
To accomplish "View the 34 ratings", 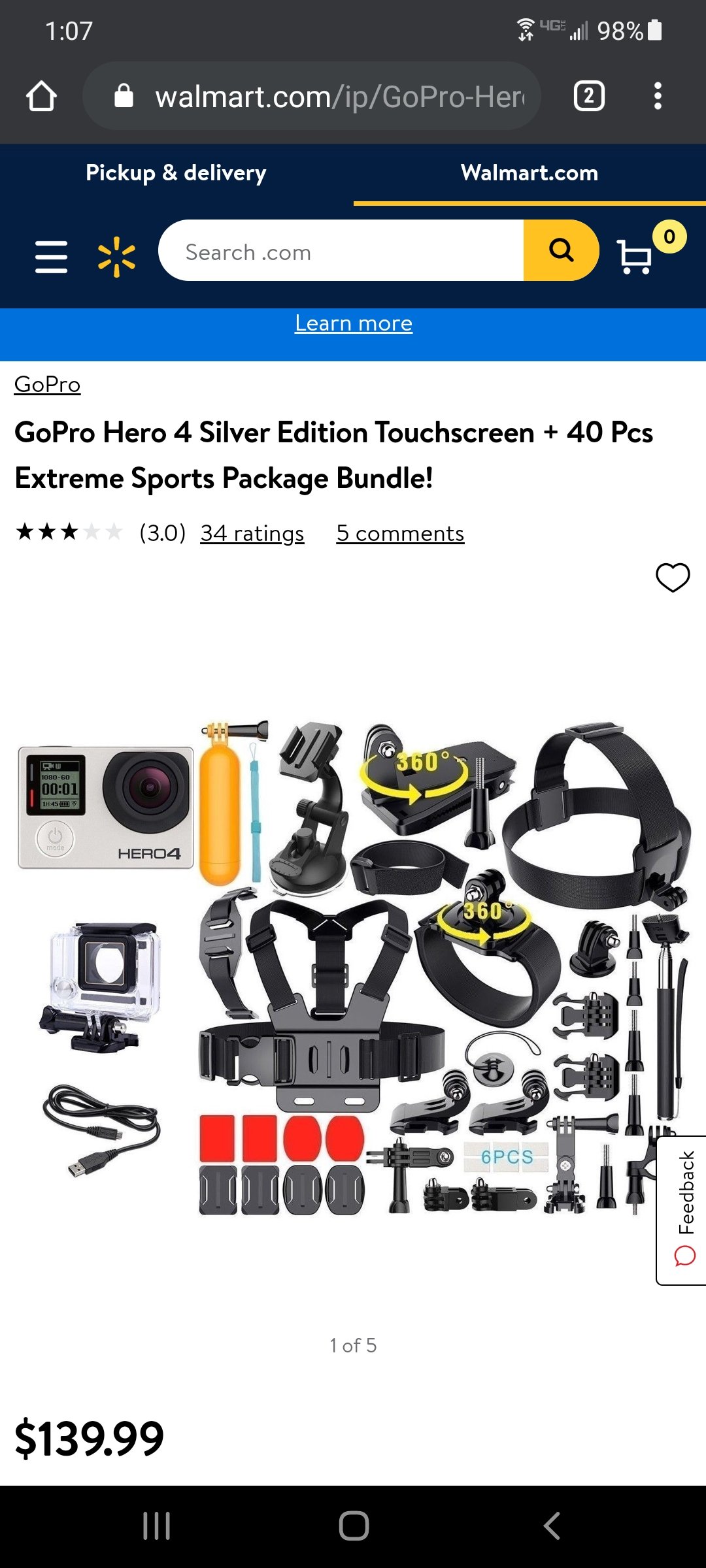I will [x=252, y=533].
